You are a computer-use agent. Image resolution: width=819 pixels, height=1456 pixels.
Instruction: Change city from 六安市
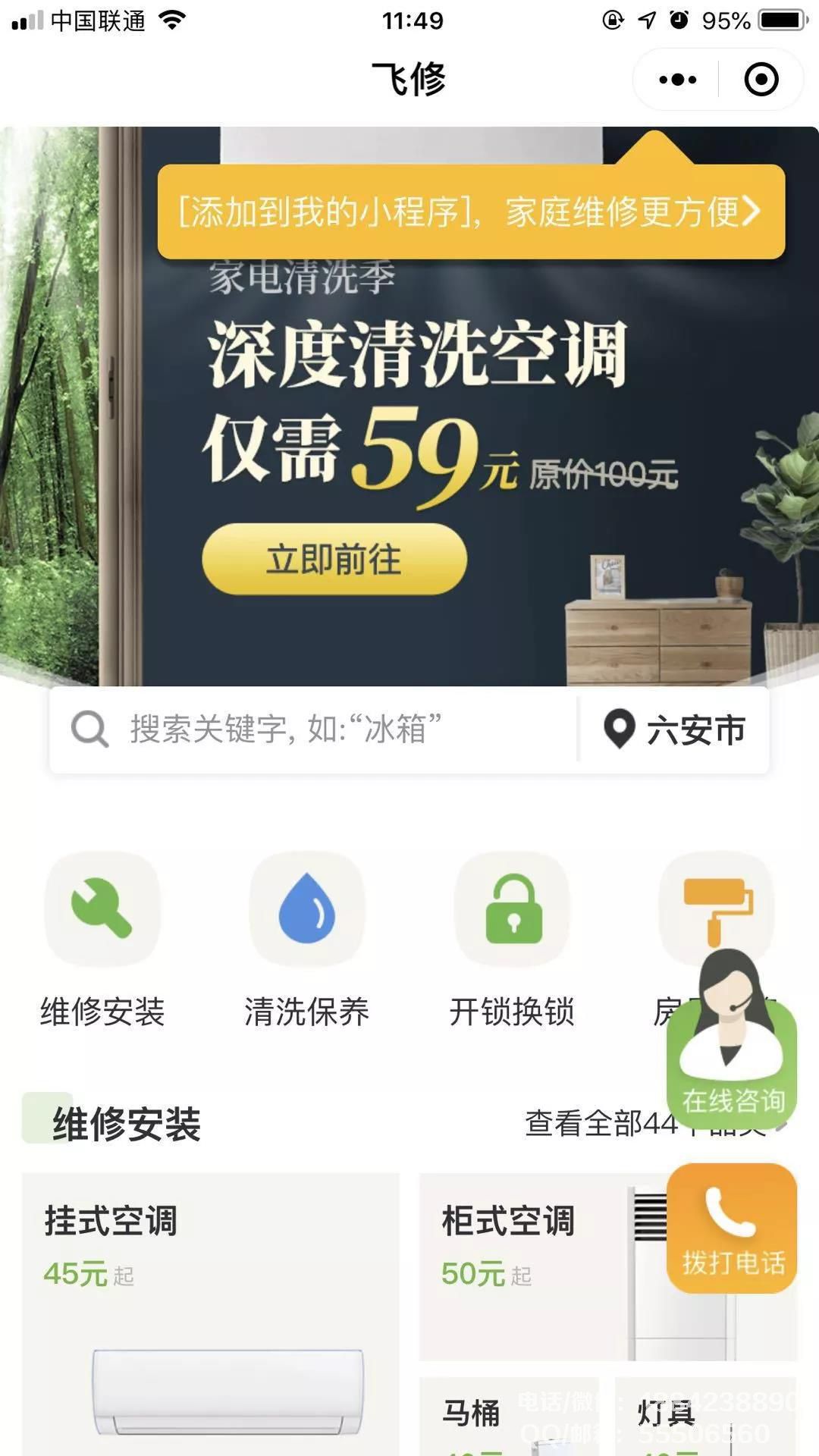(675, 730)
